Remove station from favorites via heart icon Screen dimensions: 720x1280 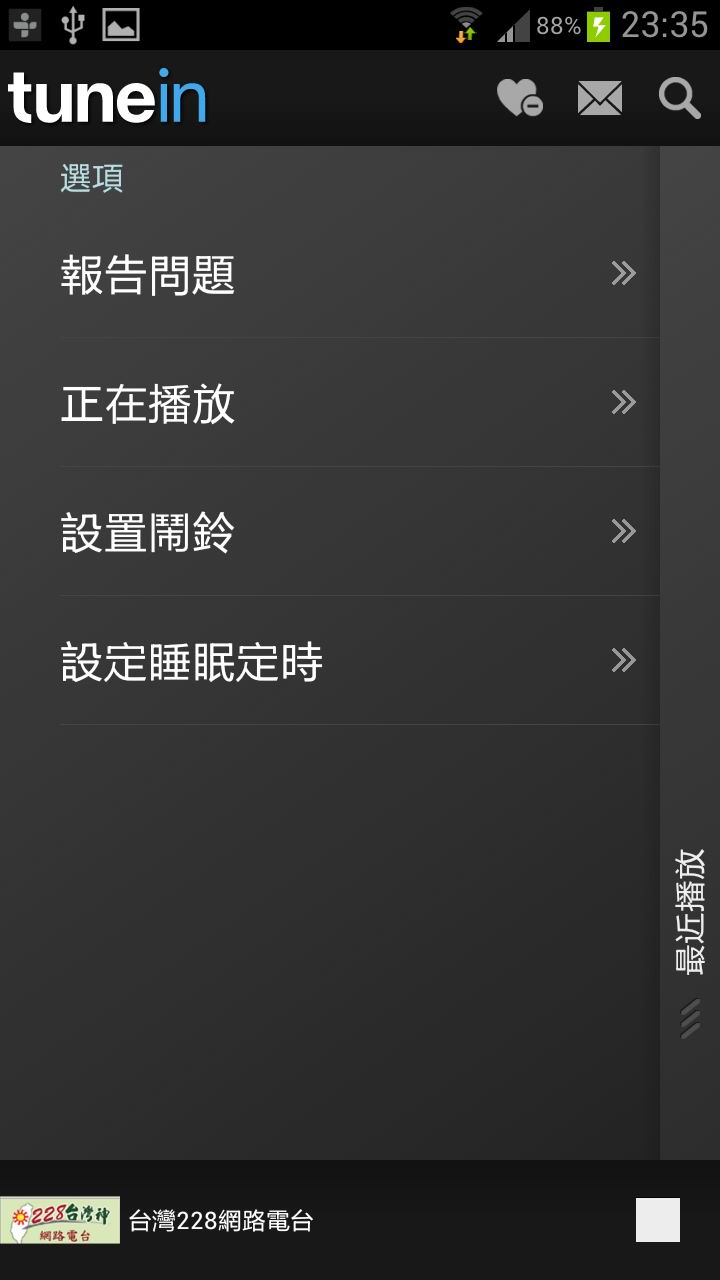tap(520, 98)
